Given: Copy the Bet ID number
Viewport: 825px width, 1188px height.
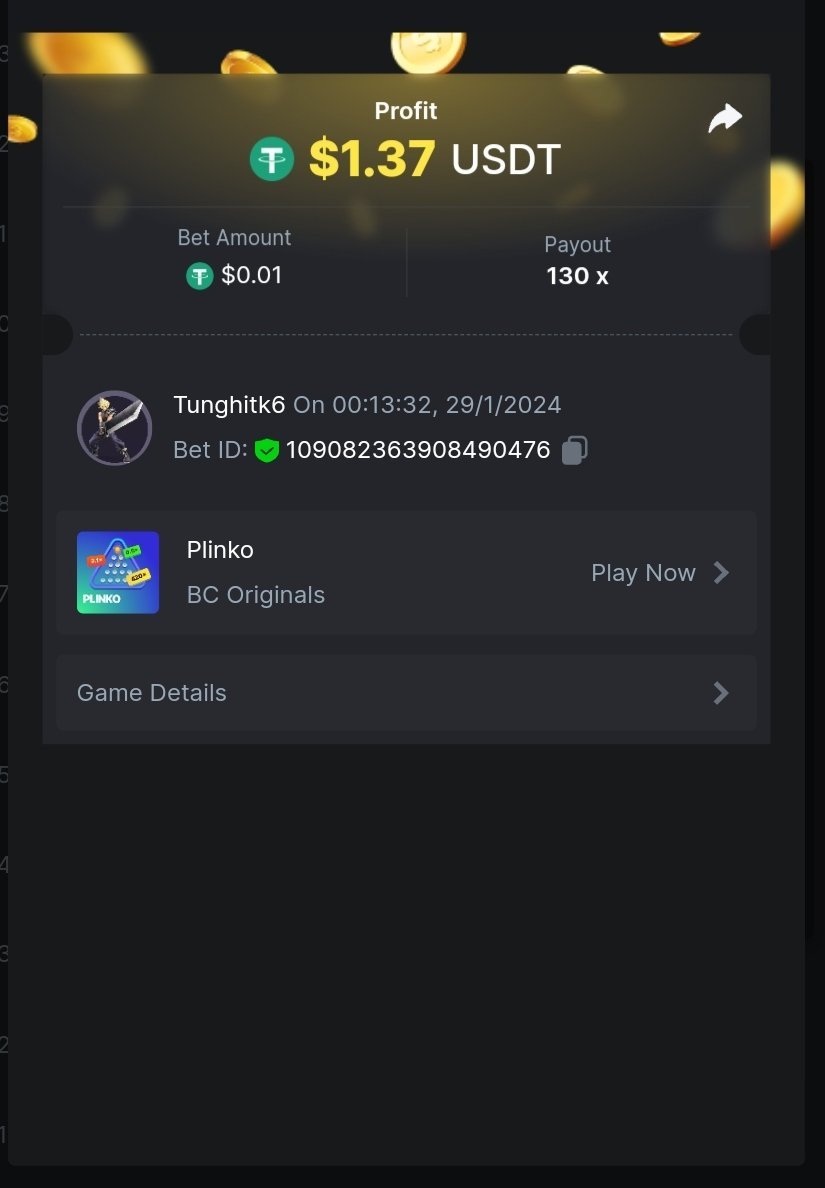Looking at the screenshot, I should pyautogui.click(x=574, y=450).
